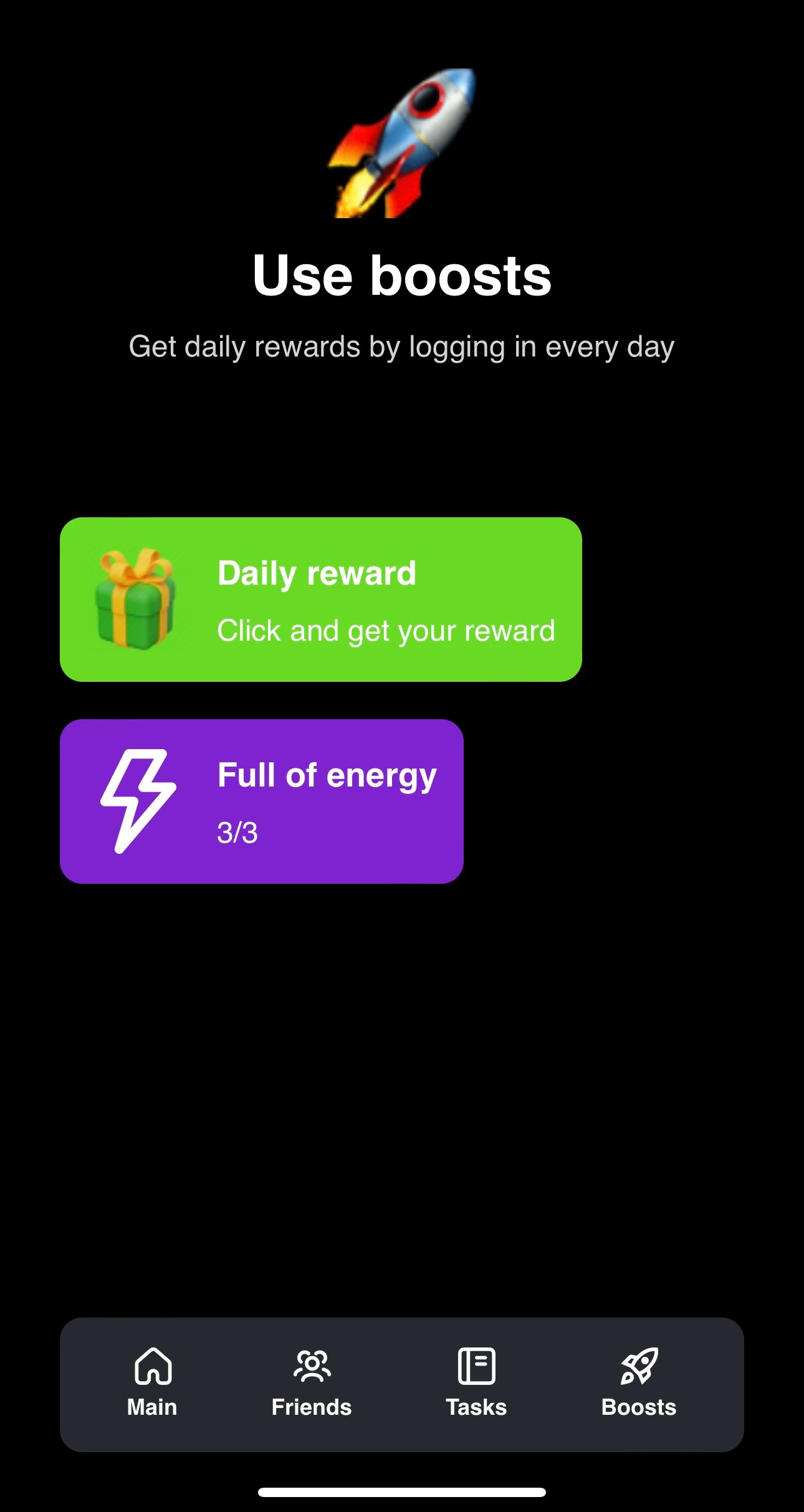Image resolution: width=804 pixels, height=1512 pixels.
Task: Activate the Full of energy boost
Action: (261, 801)
